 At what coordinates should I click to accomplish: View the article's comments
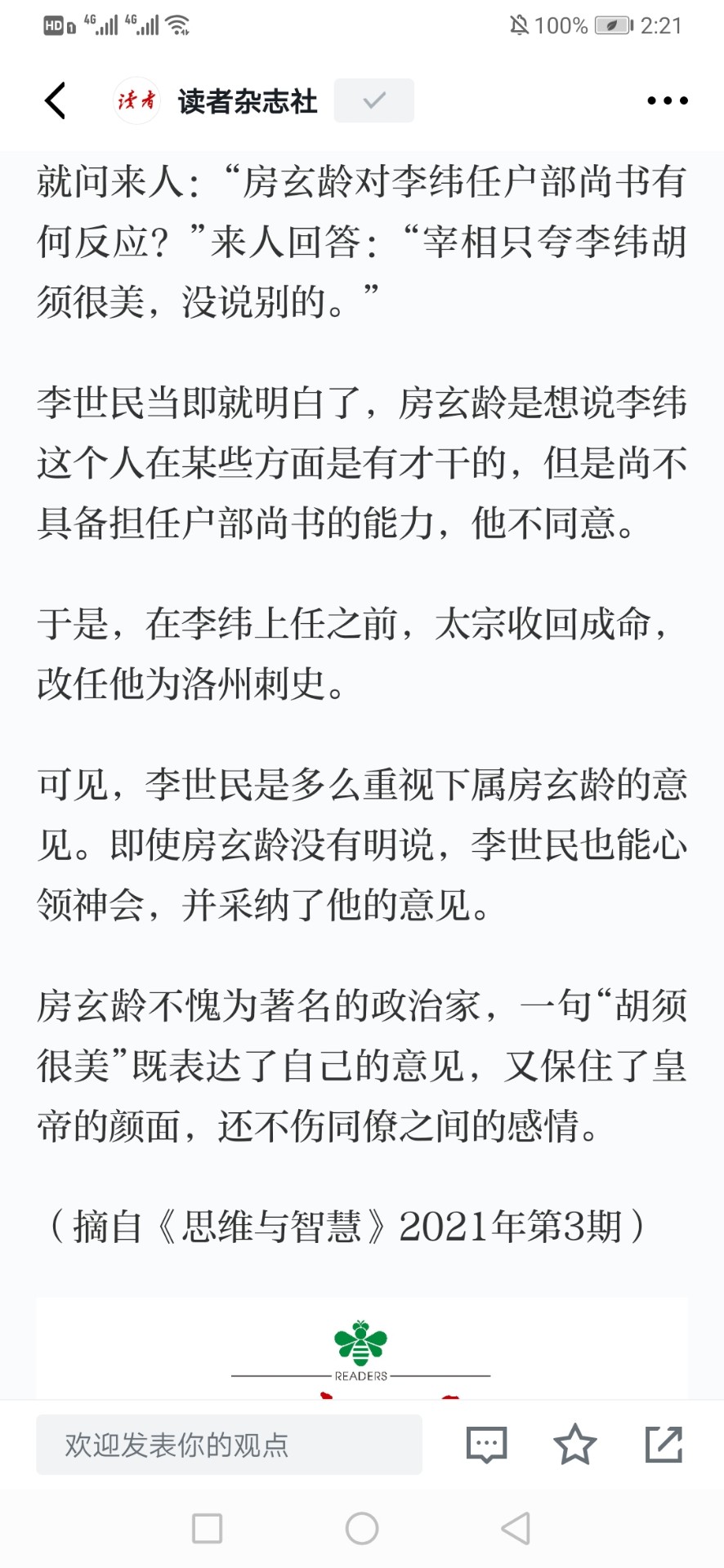486,1445
